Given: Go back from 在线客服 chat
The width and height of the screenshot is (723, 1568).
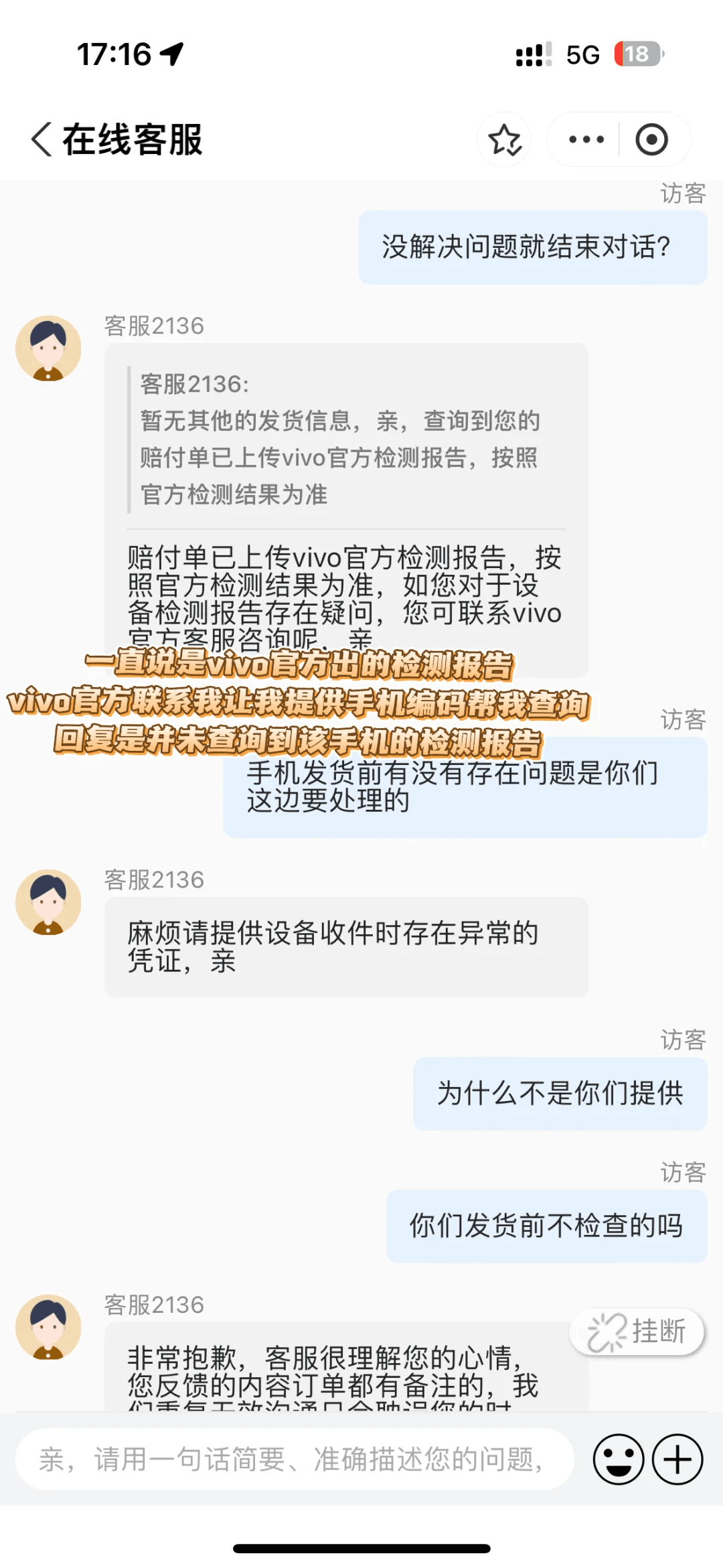Looking at the screenshot, I should (42, 139).
